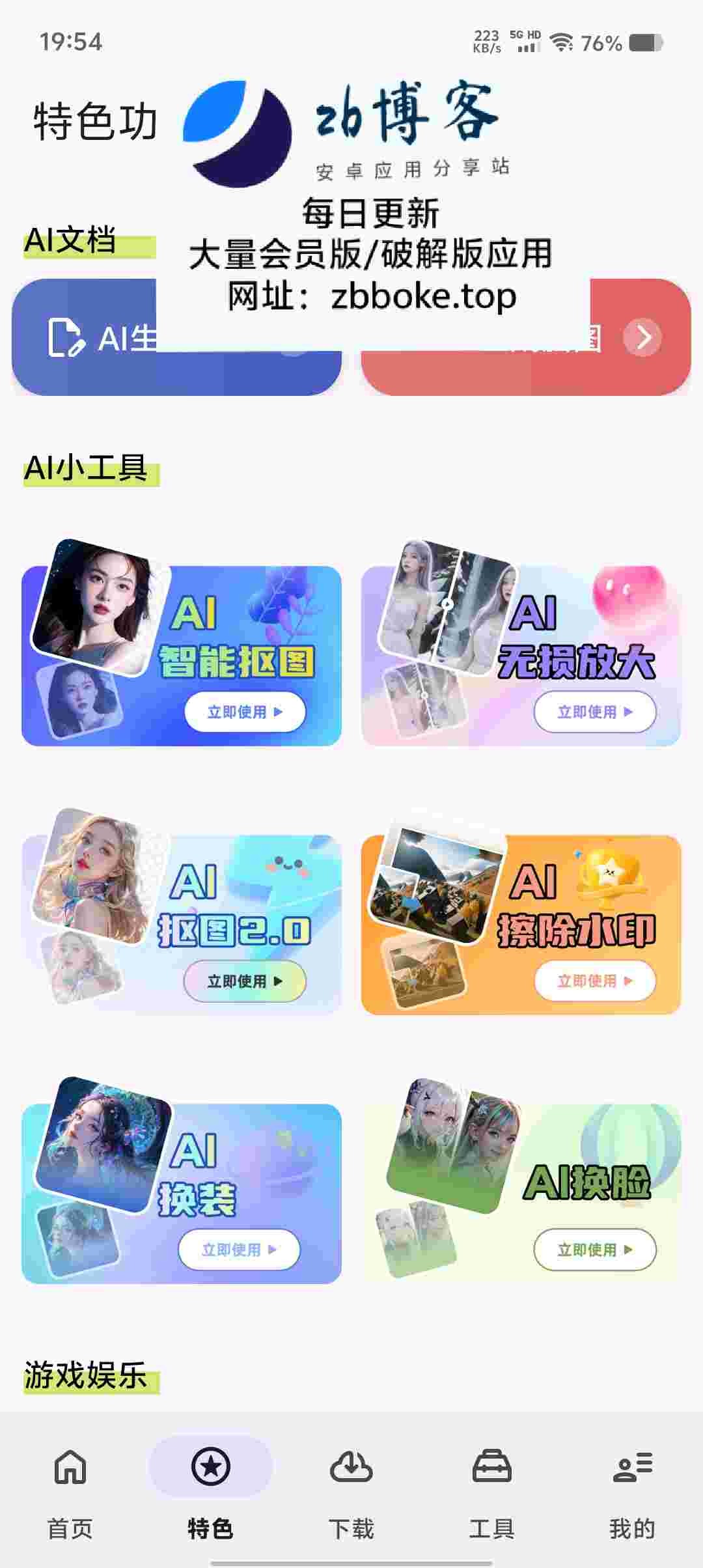703x1568 pixels.
Task: Switch to the 首页 tab
Action: pos(70,1491)
